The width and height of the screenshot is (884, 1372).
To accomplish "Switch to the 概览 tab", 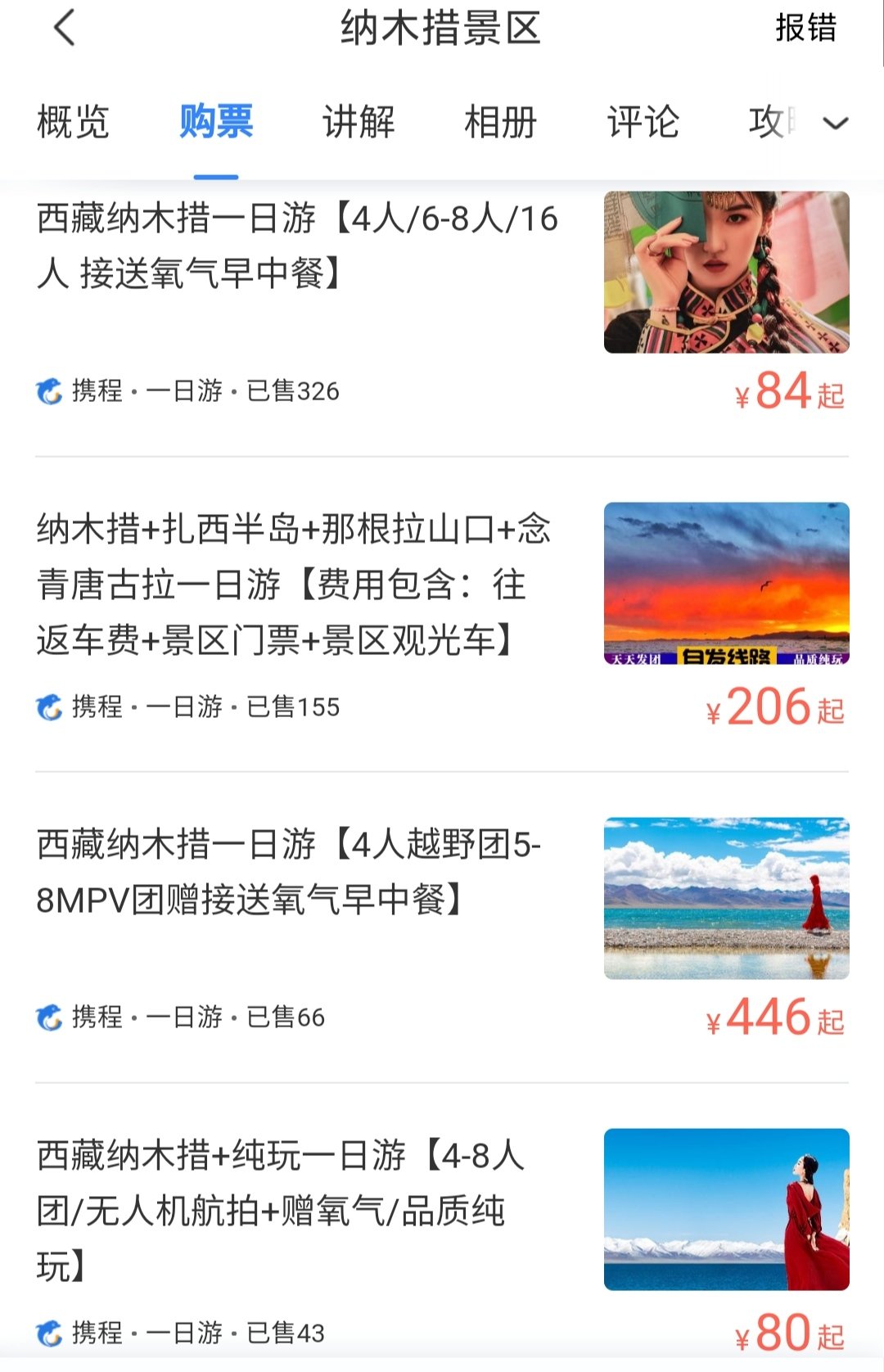I will (x=73, y=123).
